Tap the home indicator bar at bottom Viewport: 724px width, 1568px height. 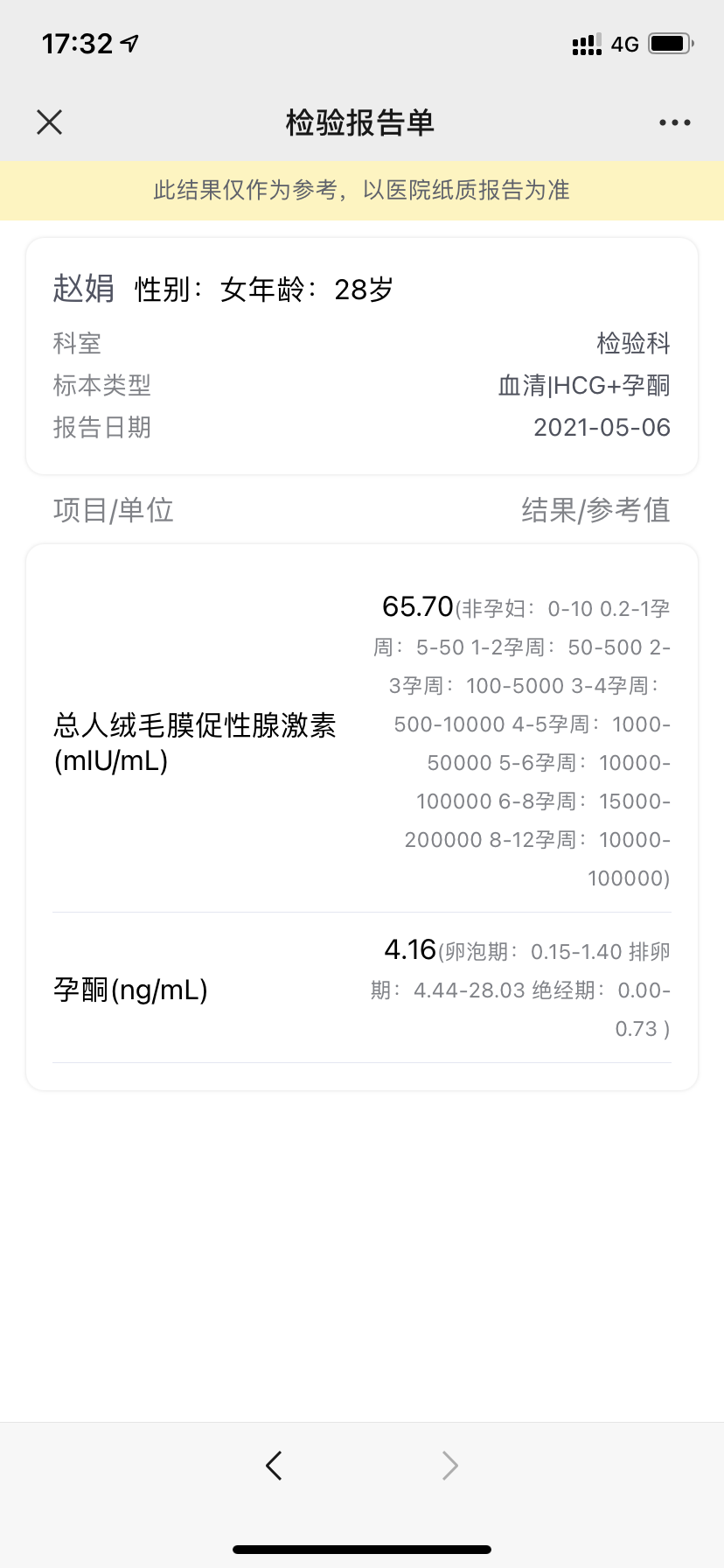click(x=362, y=1550)
